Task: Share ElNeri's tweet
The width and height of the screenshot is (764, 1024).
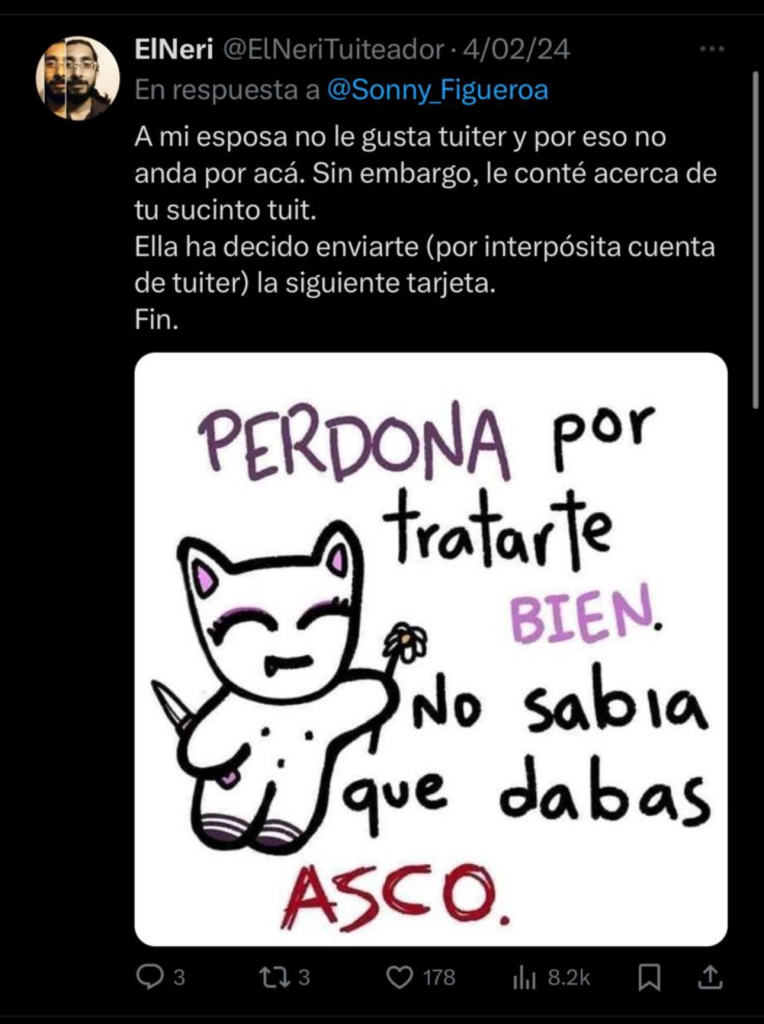Action: tap(709, 976)
